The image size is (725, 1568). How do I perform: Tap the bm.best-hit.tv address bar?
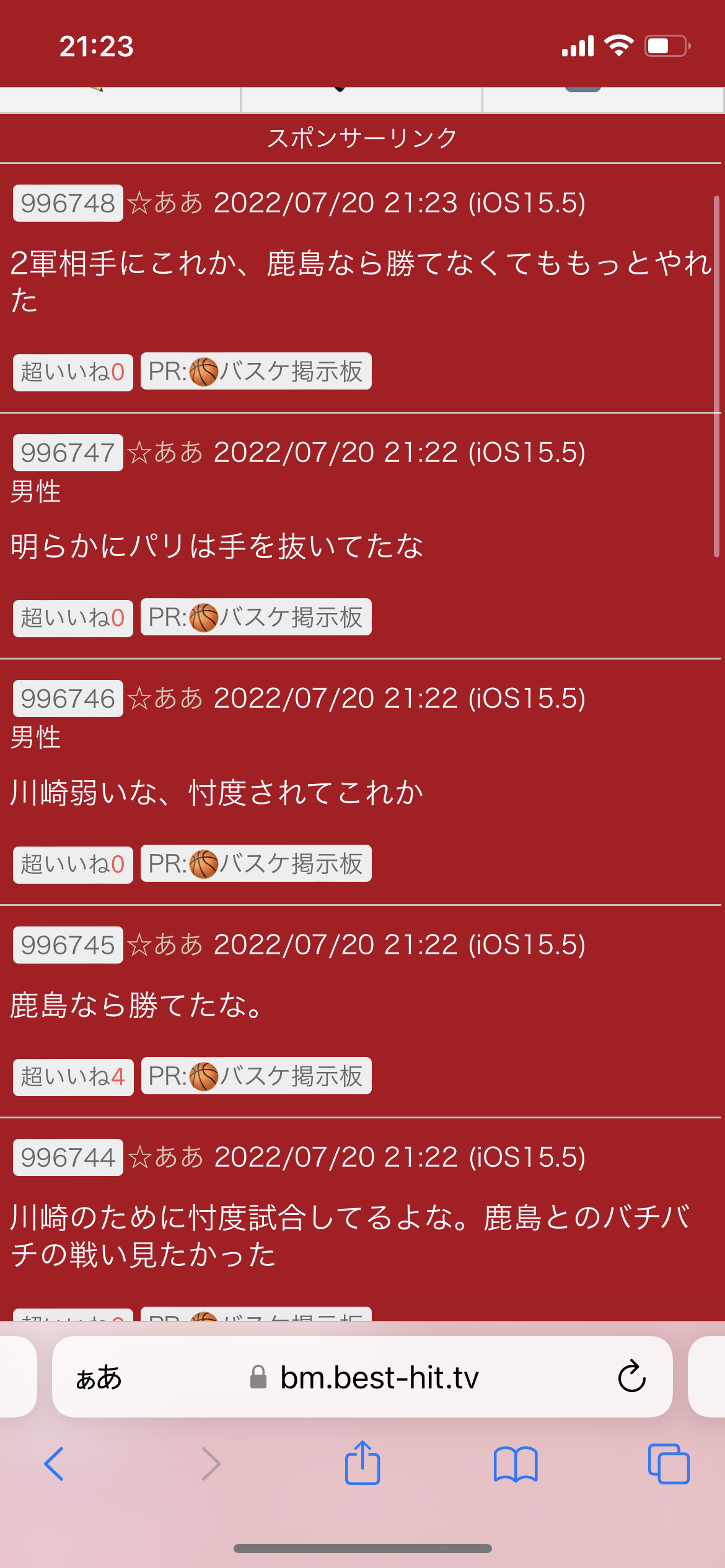point(362,1377)
